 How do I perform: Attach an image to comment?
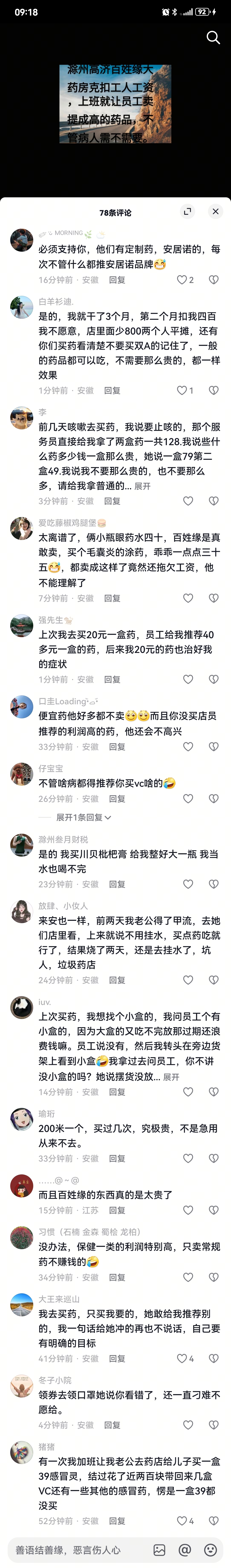[159, 1550]
